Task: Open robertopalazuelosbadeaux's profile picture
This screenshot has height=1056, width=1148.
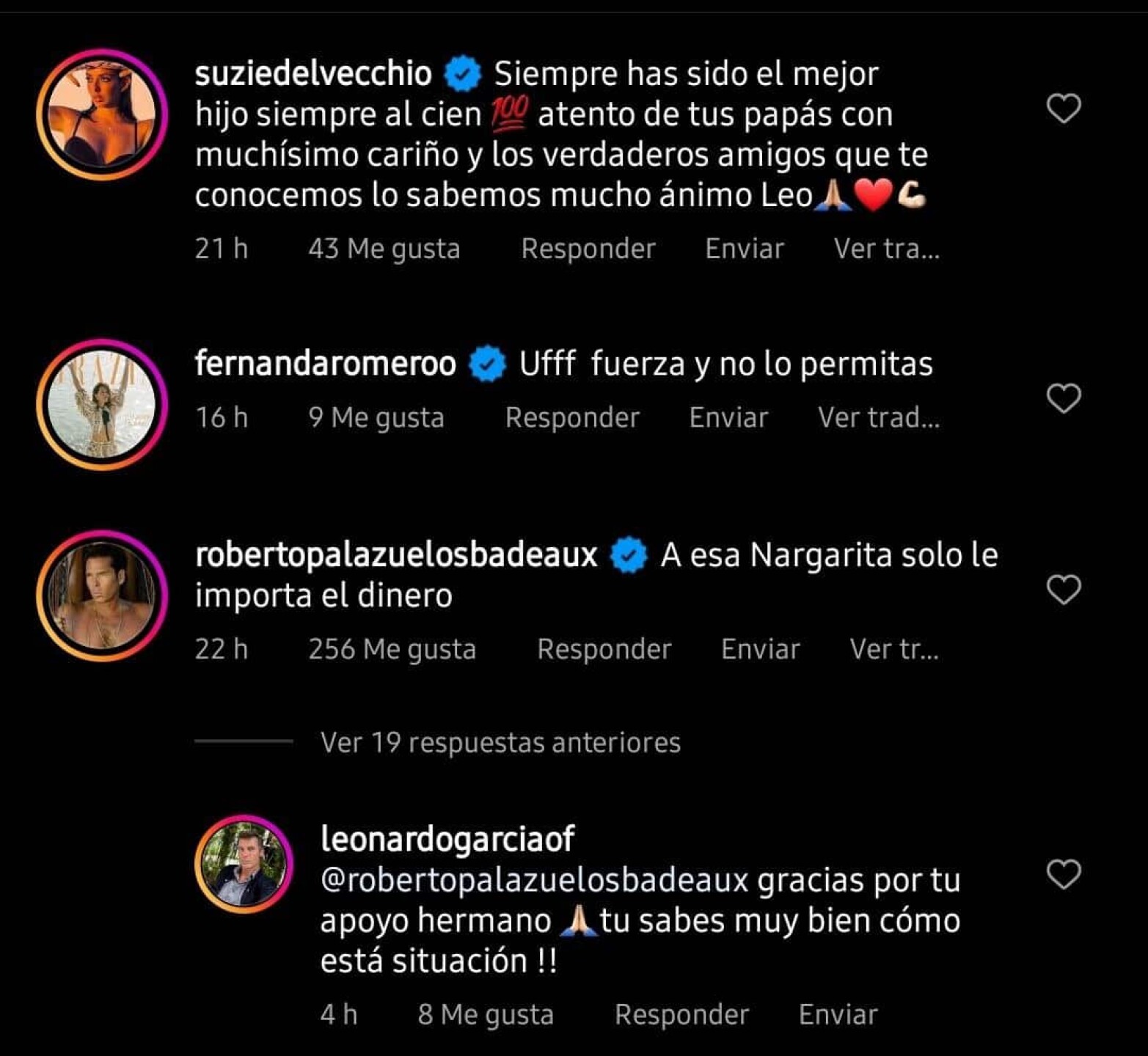Action: [x=102, y=595]
